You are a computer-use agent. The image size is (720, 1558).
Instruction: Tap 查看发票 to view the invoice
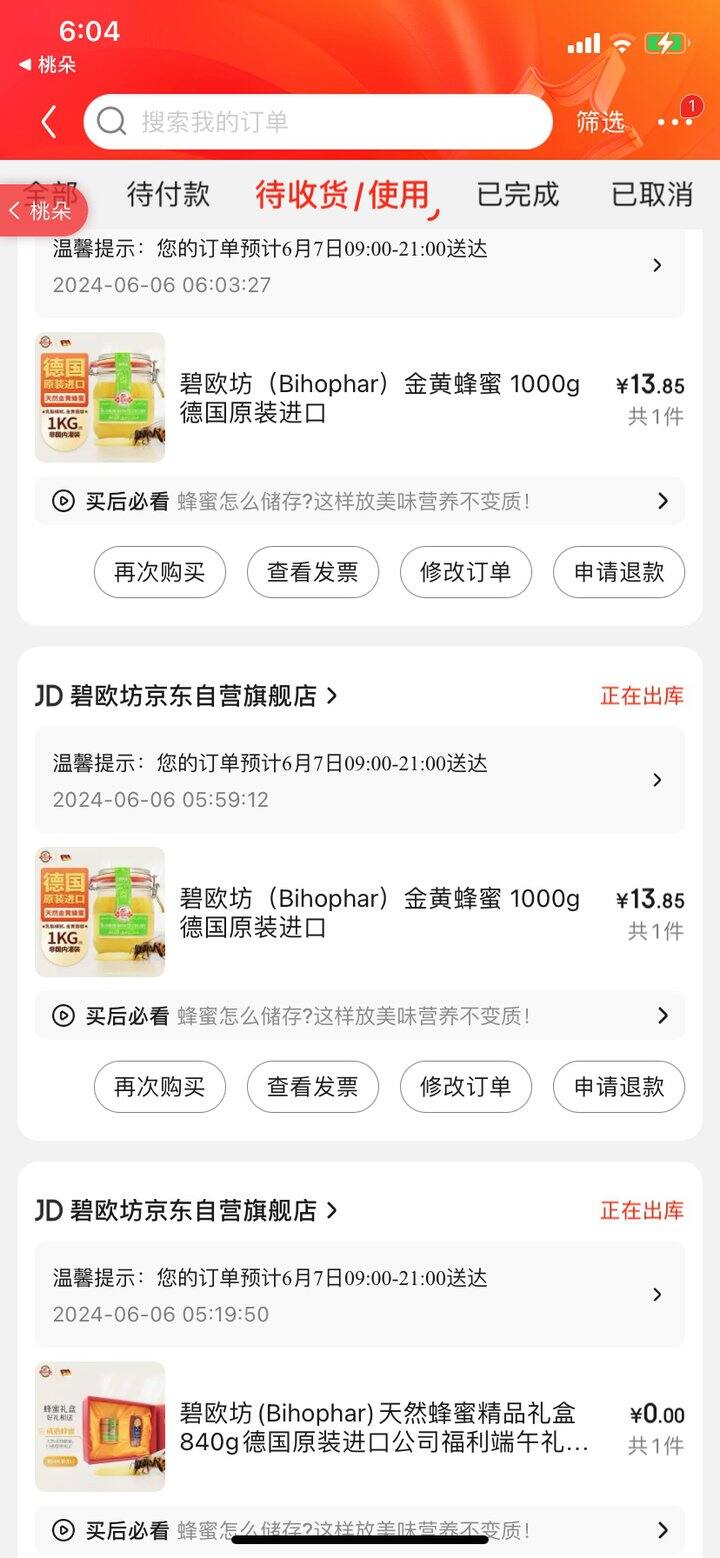(313, 572)
